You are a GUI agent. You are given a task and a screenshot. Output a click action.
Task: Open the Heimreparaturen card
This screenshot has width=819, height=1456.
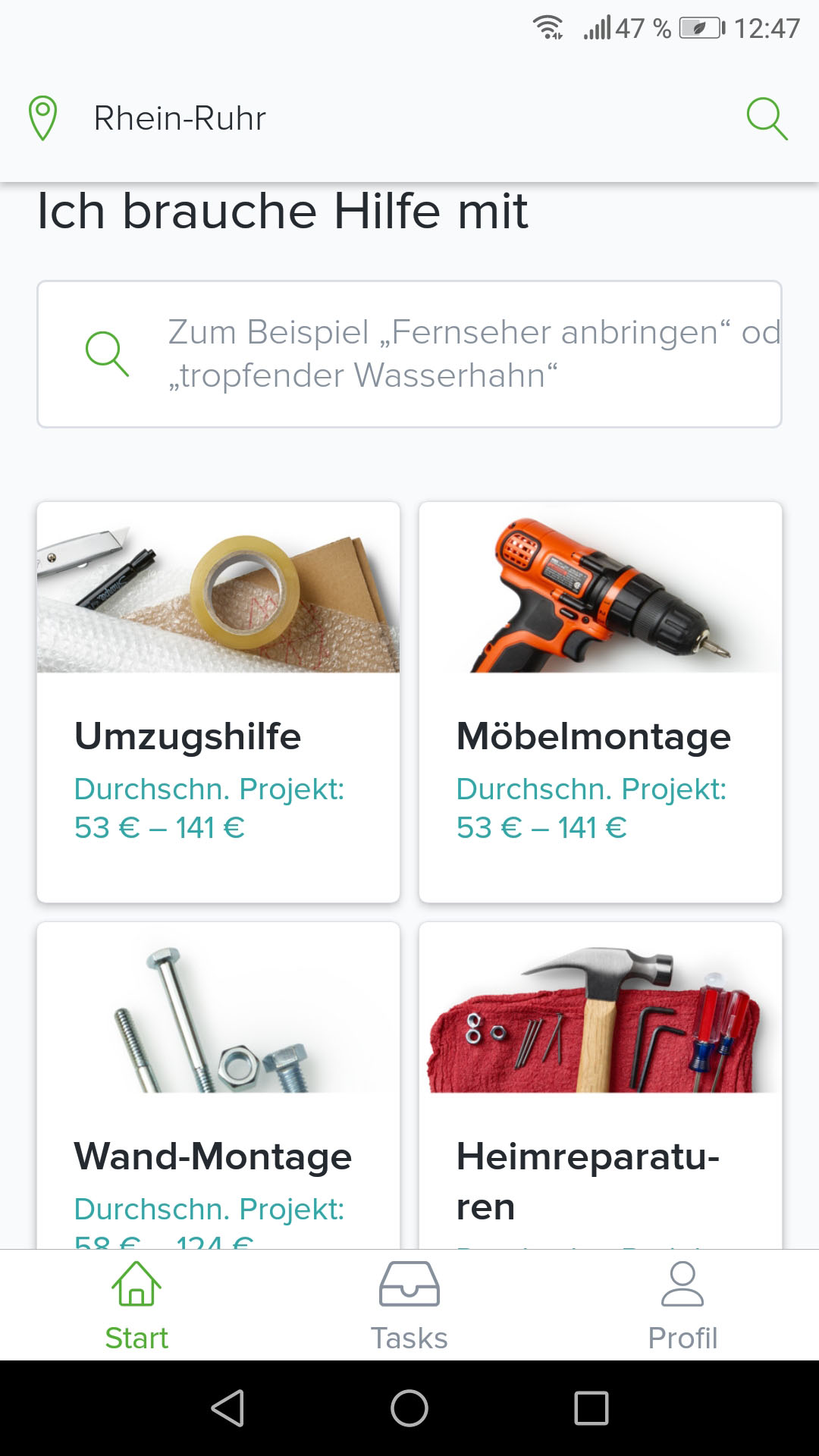(600, 1084)
